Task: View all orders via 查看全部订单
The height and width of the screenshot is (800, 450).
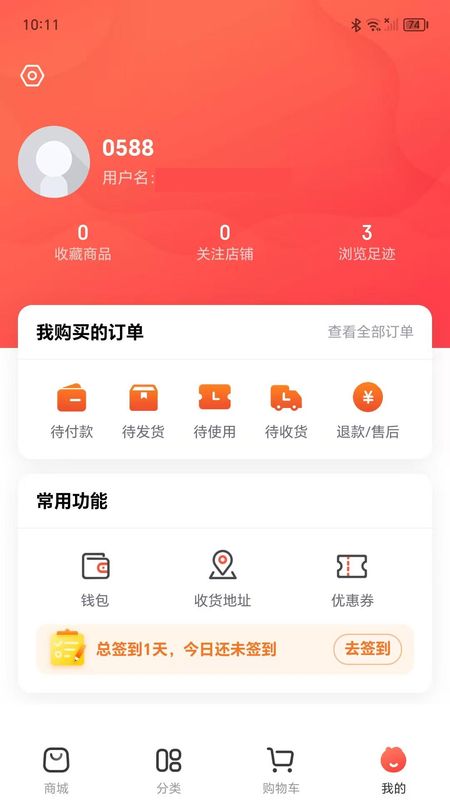Action: pyautogui.click(x=370, y=332)
